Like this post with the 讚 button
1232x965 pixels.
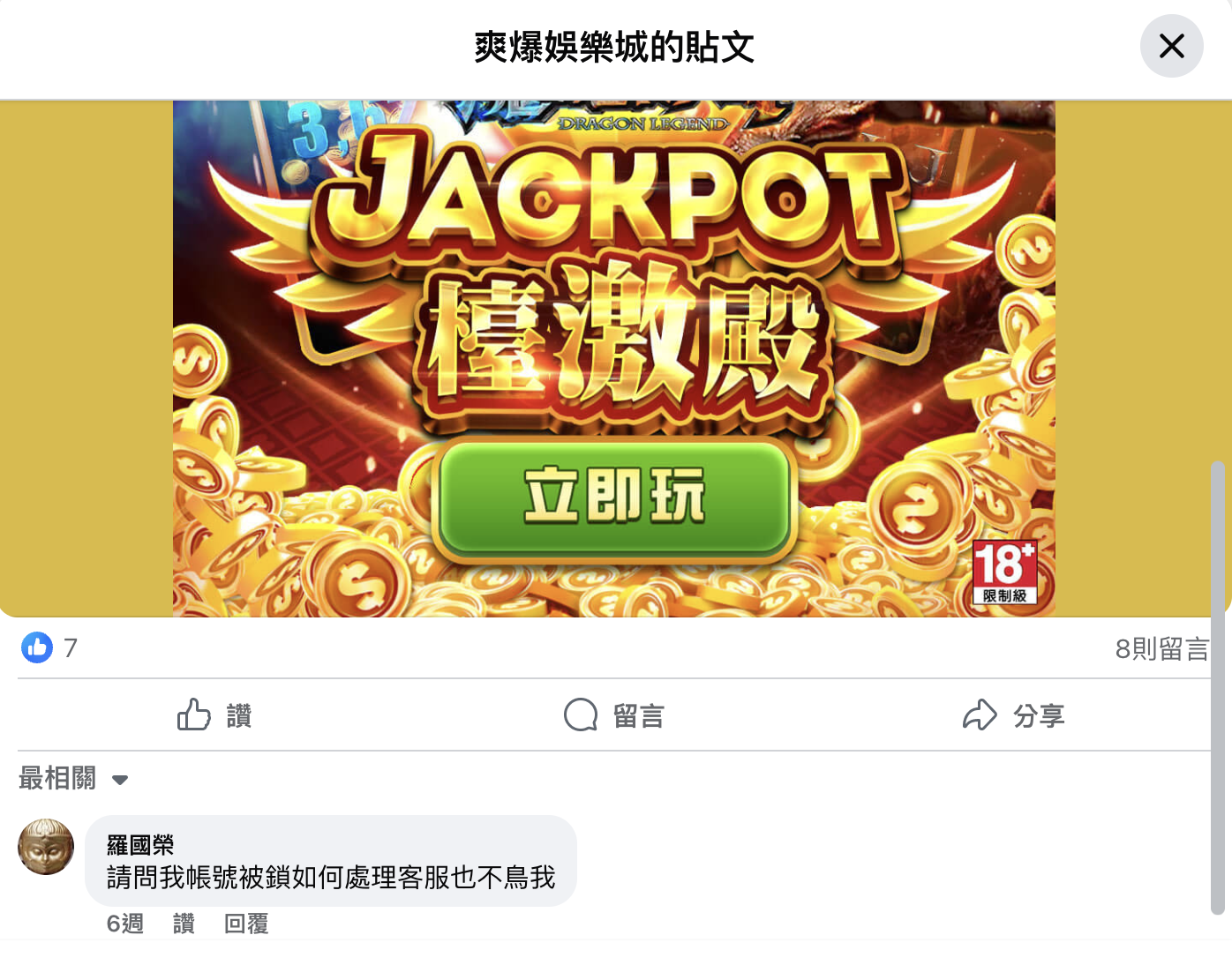[x=214, y=715]
